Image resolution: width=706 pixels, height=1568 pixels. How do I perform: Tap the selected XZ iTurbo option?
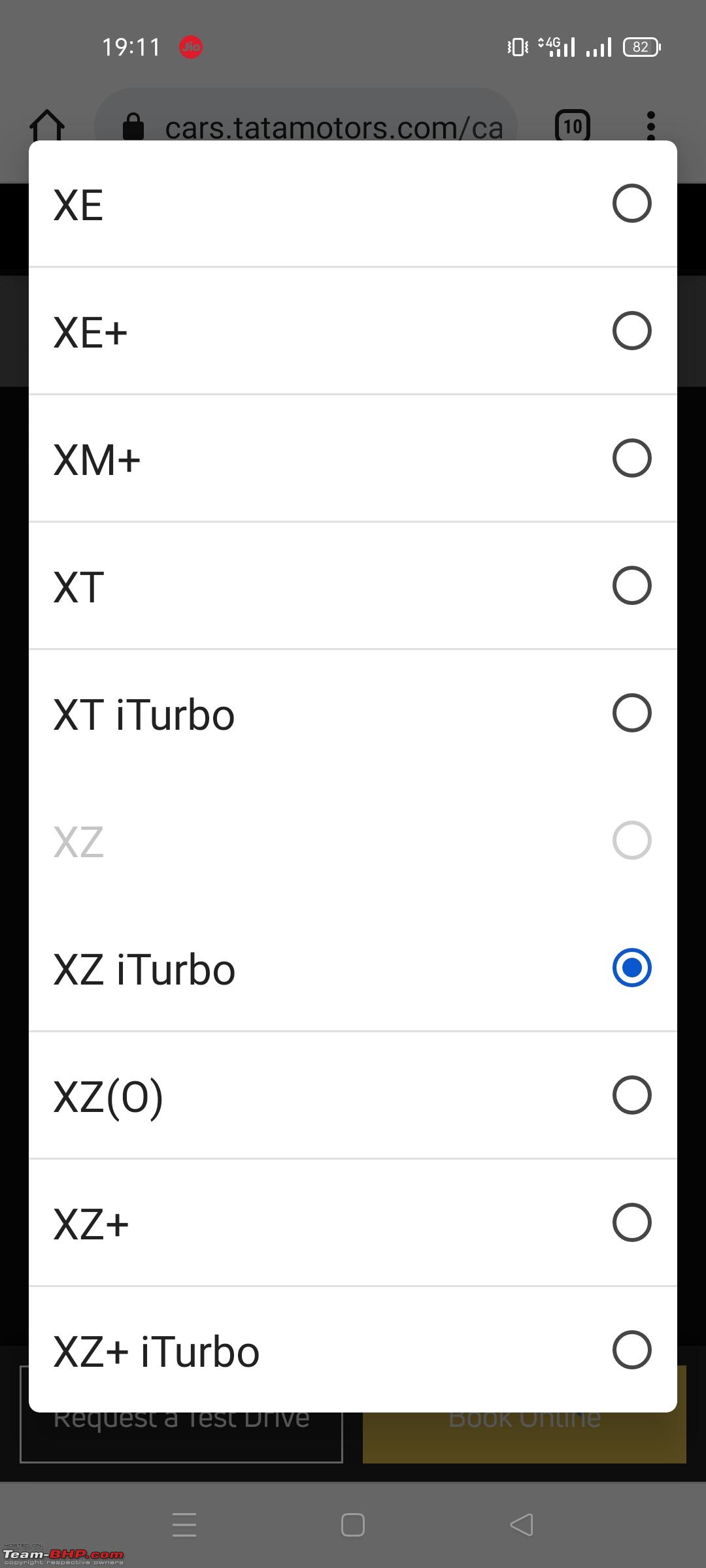353,968
